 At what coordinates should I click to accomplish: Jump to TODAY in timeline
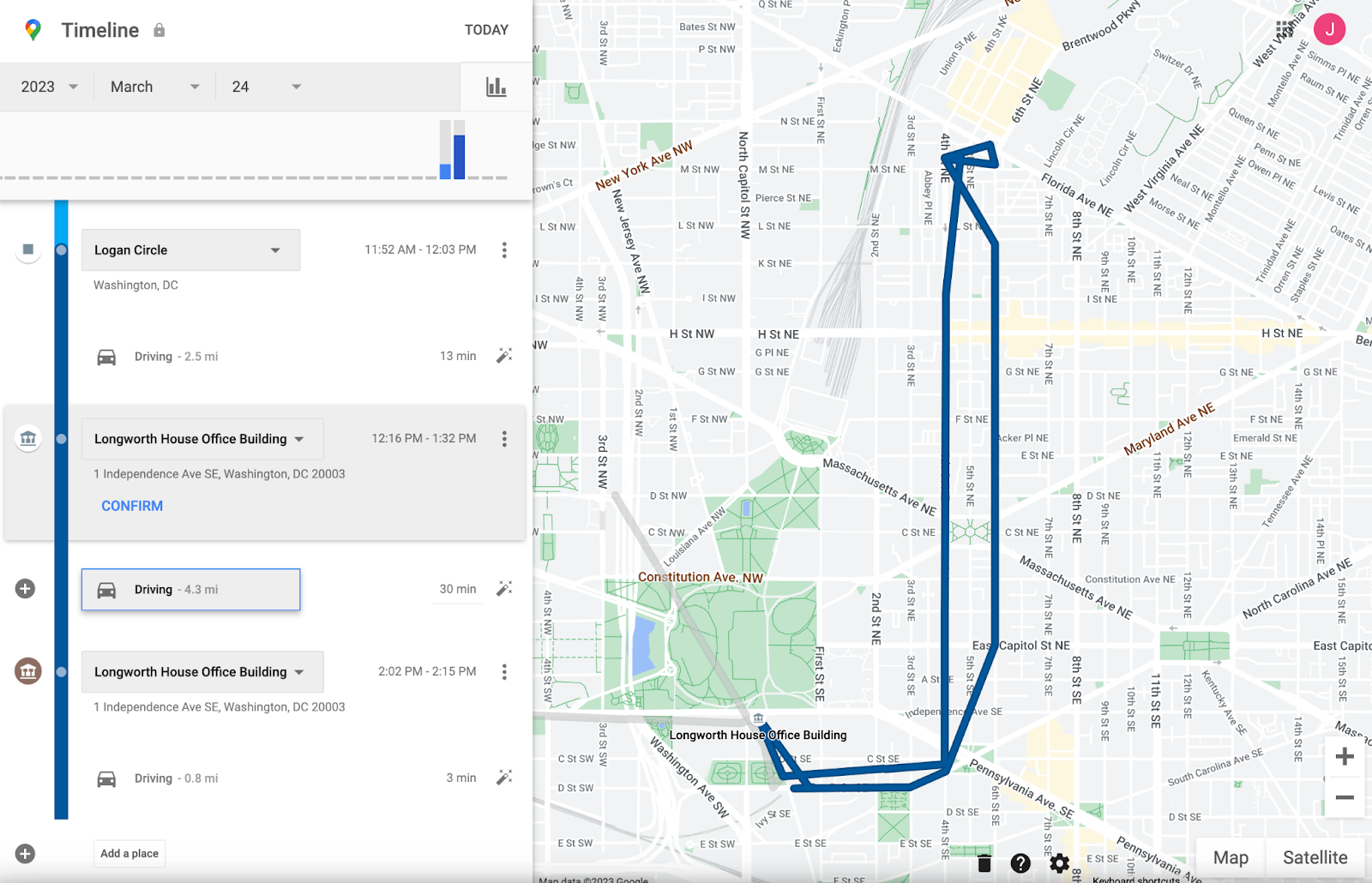pyautogui.click(x=486, y=30)
